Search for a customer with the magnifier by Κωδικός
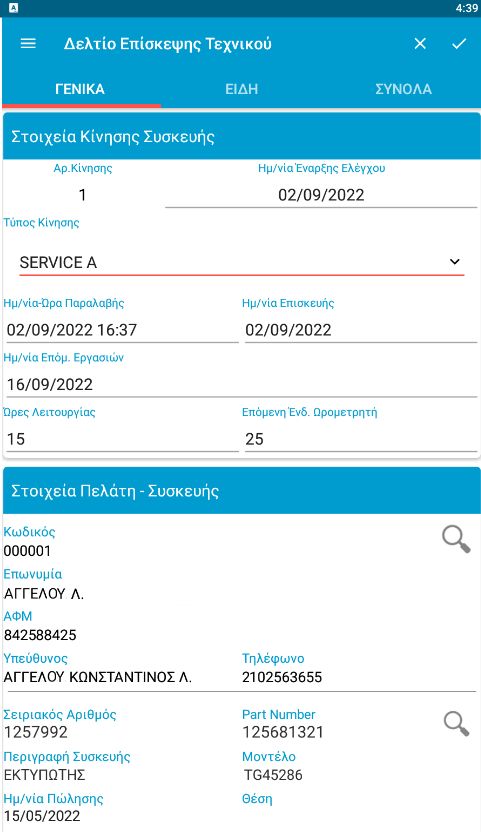 [456, 540]
